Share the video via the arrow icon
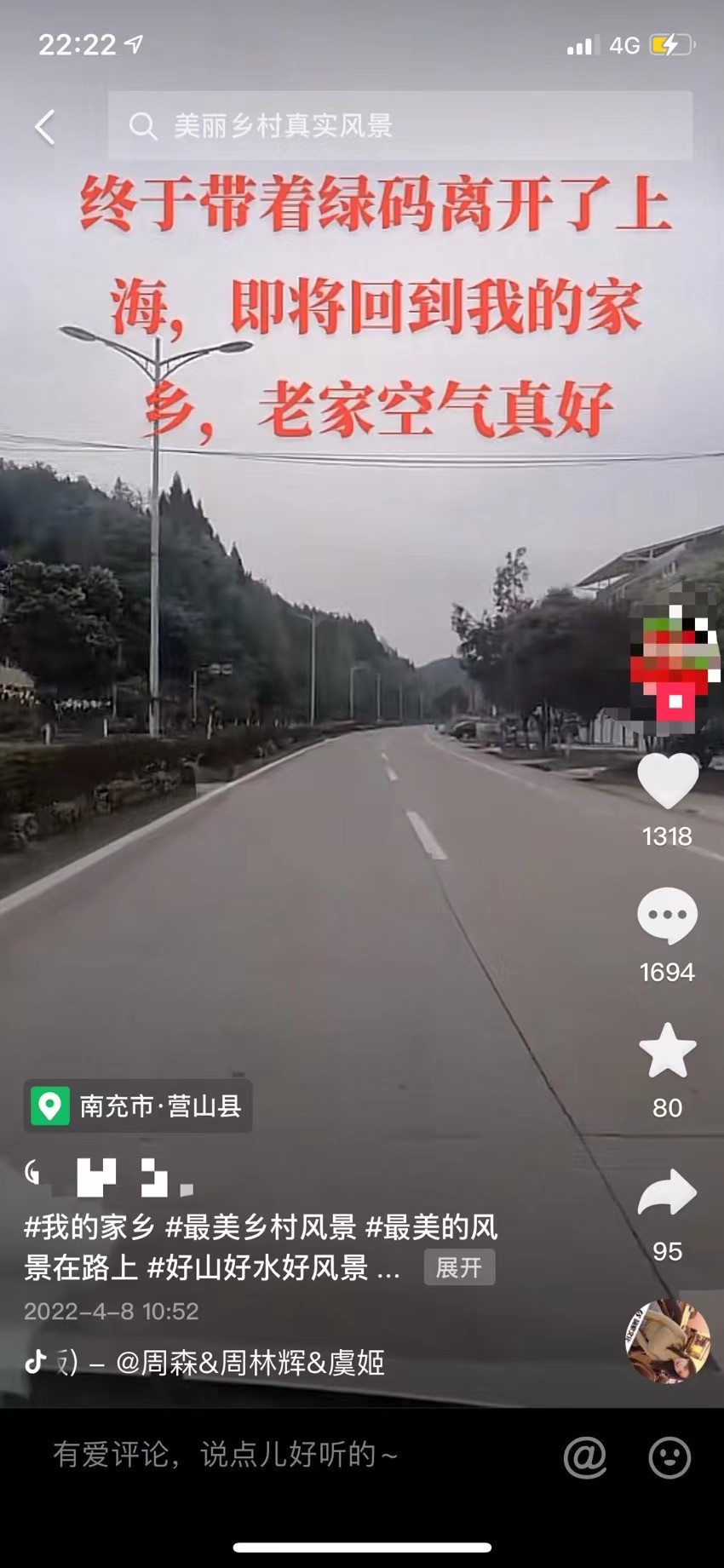This screenshot has width=724, height=1568. click(668, 1192)
